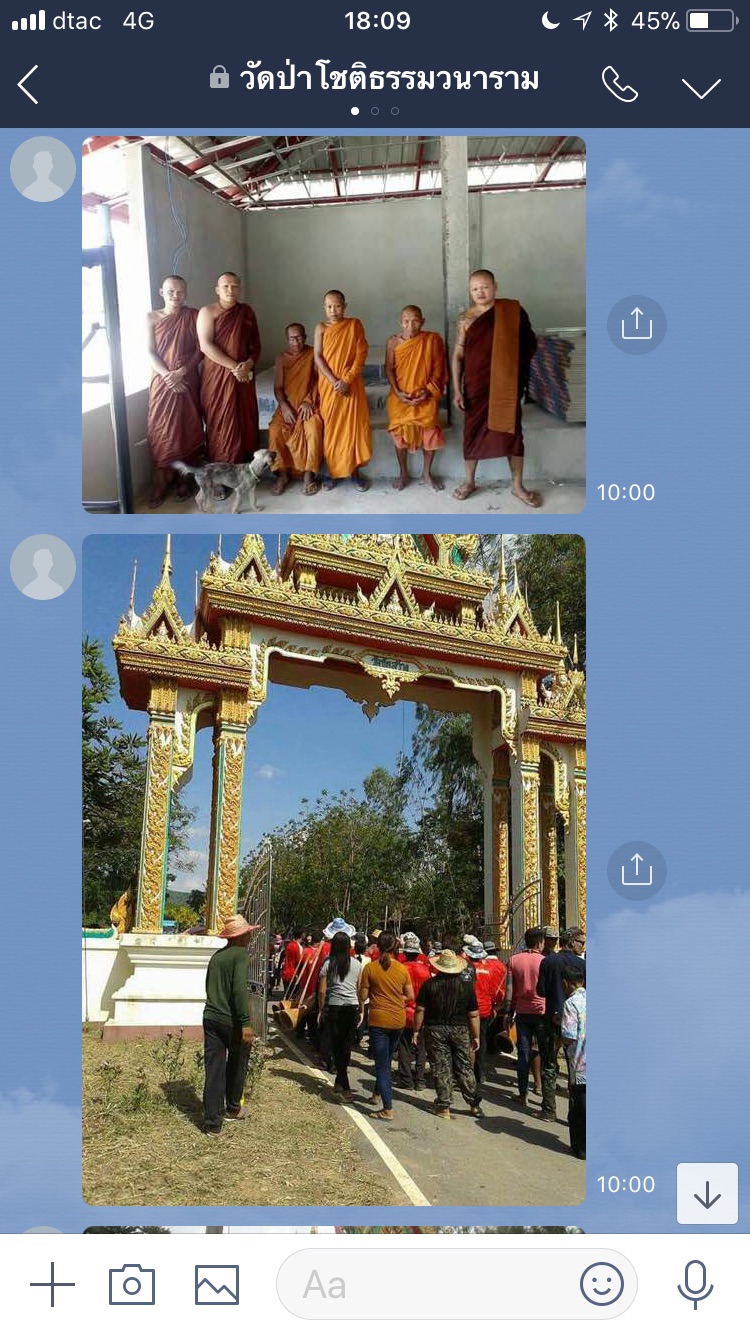Open the monks group photo
This screenshot has width=750, height=1334.
[334, 325]
